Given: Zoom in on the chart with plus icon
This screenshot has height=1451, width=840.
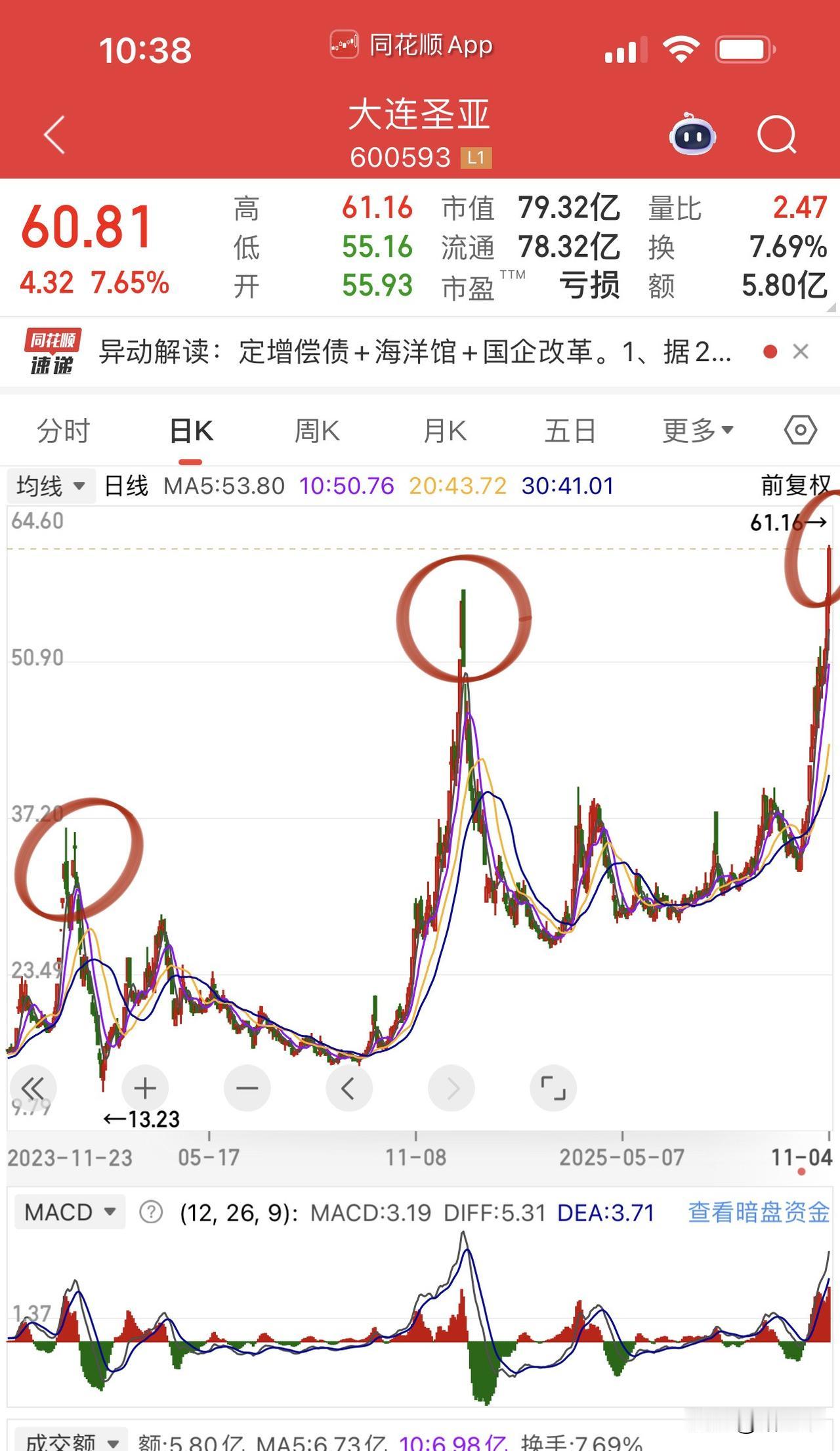Looking at the screenshot, I should click(145, 1087).
